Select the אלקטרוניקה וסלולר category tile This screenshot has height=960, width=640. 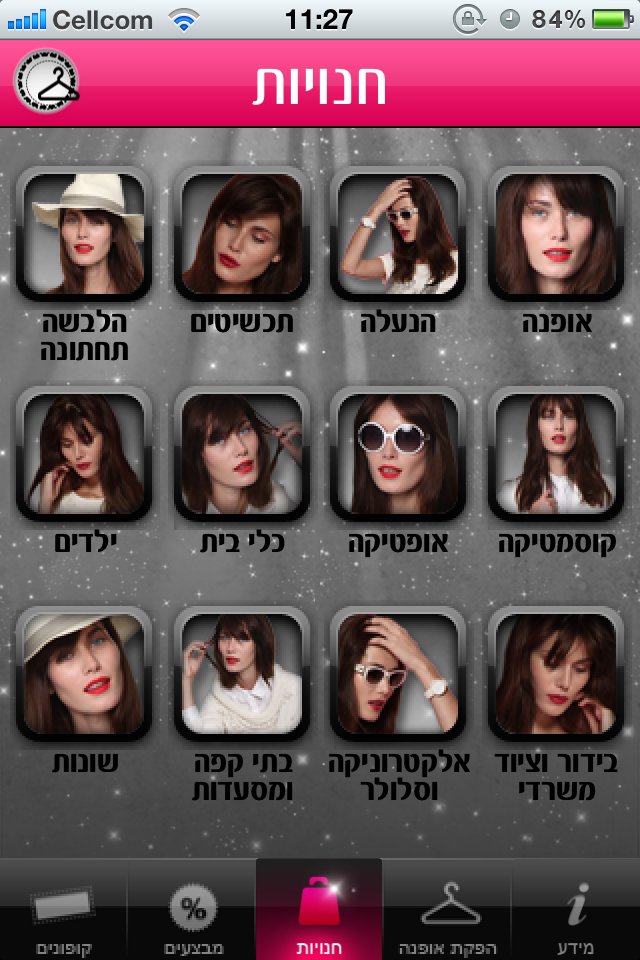pos(399,674)
